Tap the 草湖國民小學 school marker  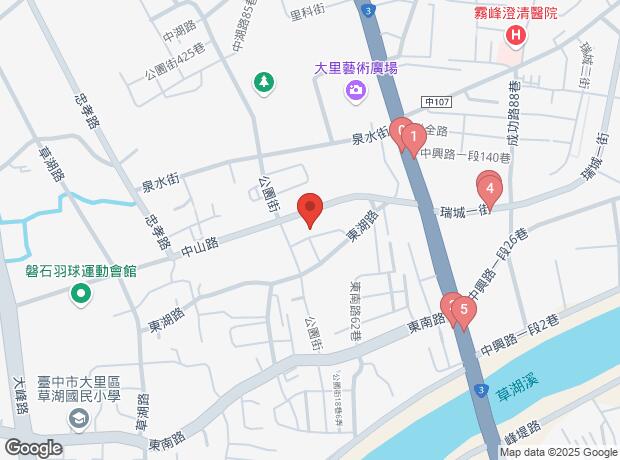(78, 422)
